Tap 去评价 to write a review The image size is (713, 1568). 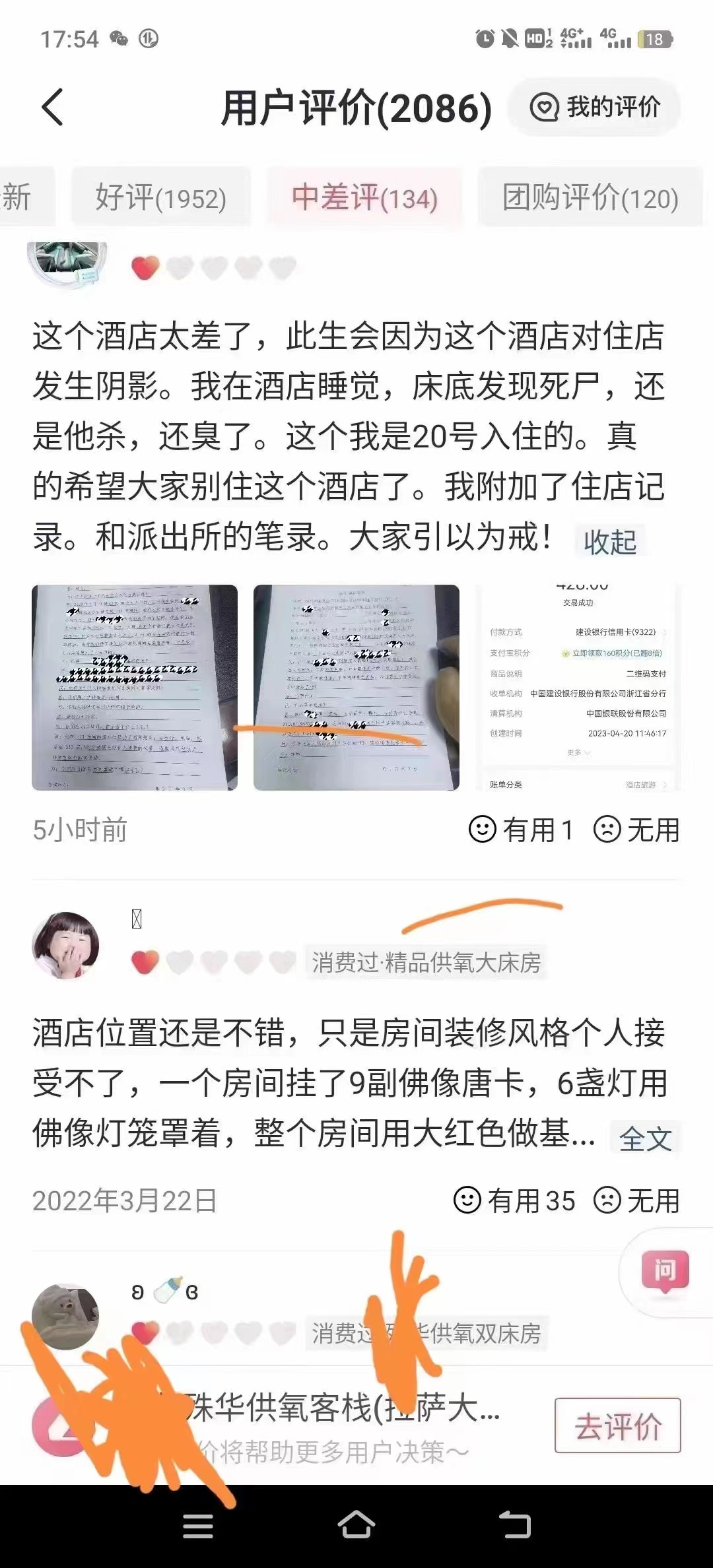tap(617, 1425)
